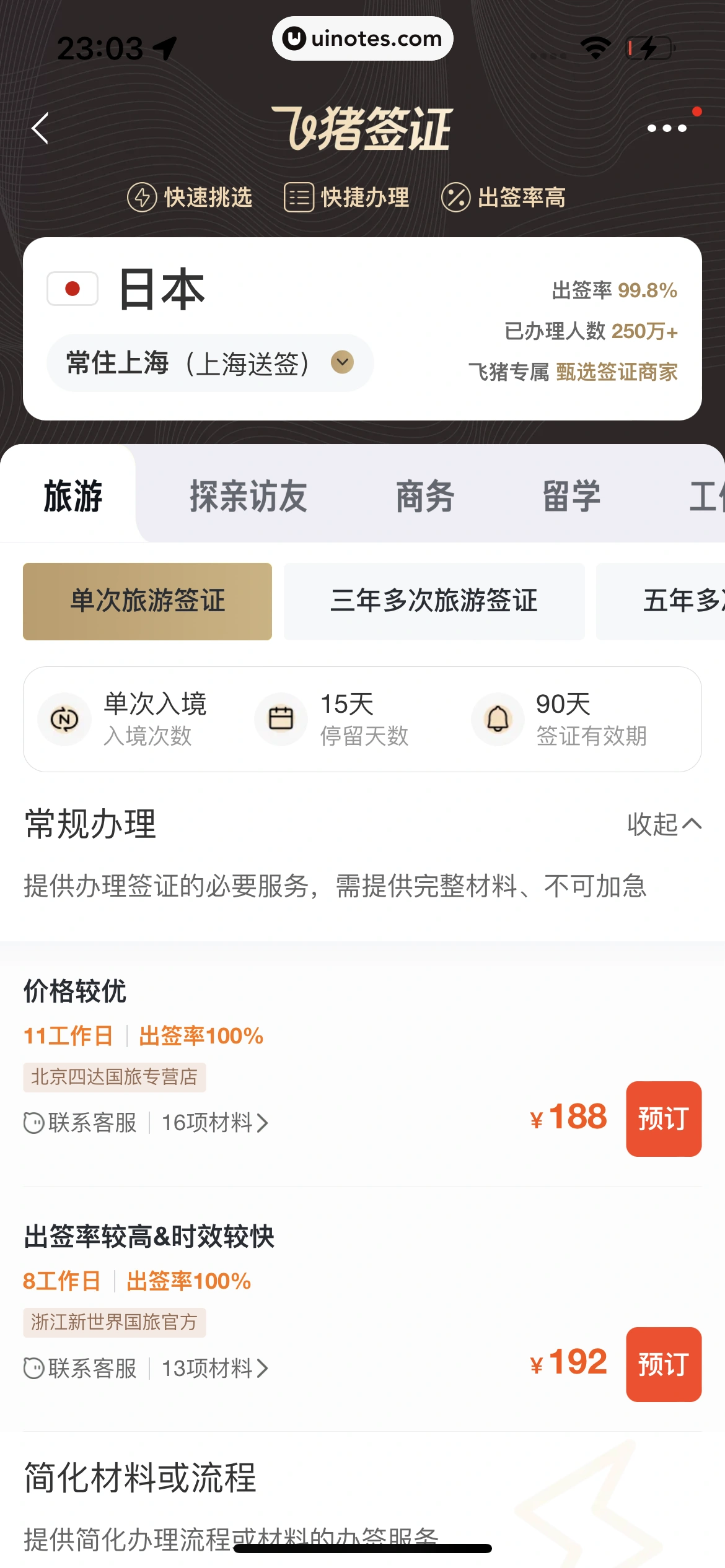Contact customer service for 浙江新世界国旅官方
725x1568 pixels.
pos(80,1369)
